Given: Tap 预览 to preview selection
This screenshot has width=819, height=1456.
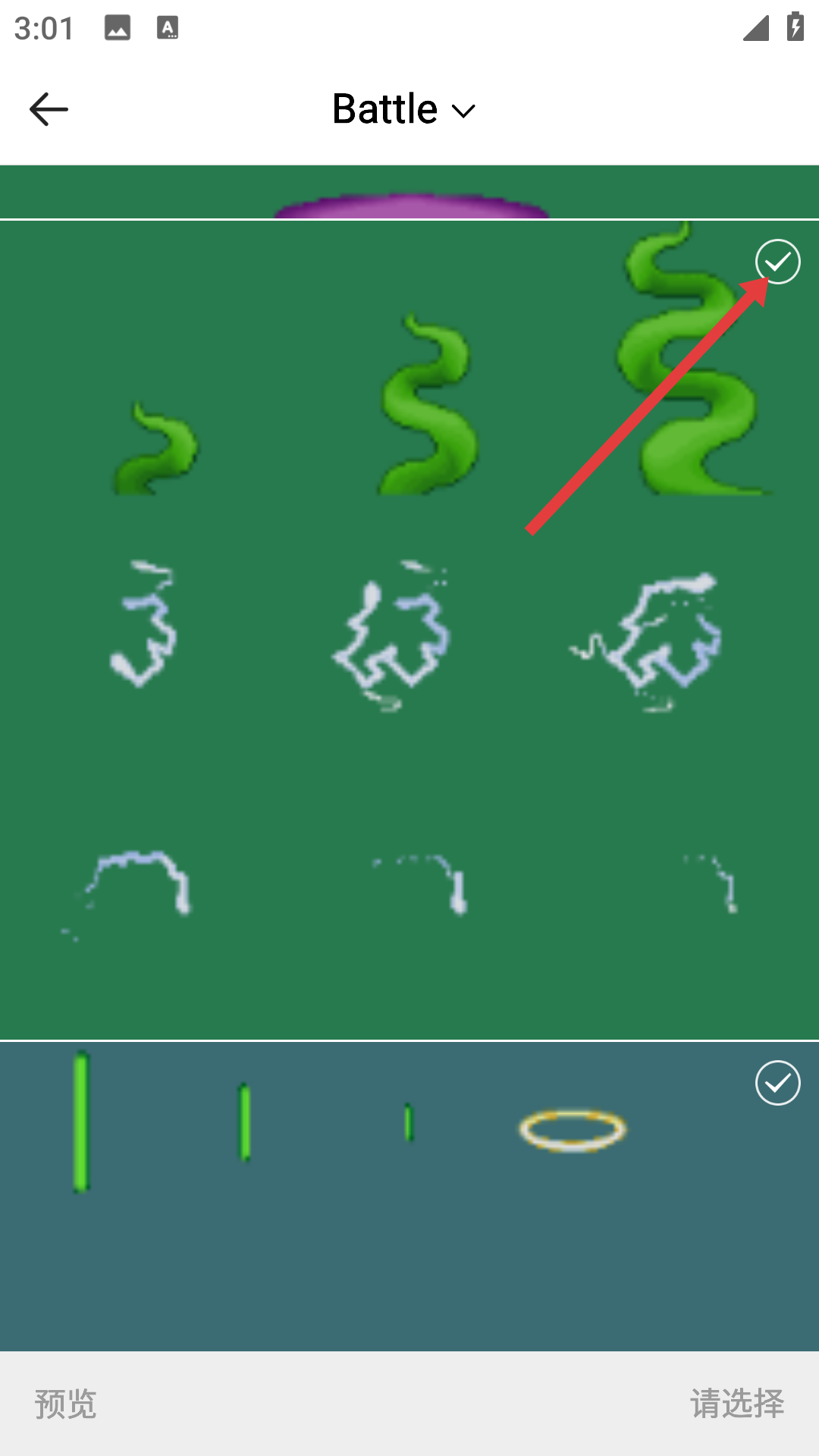Looking at the screenshot, I should point(66,1404).
